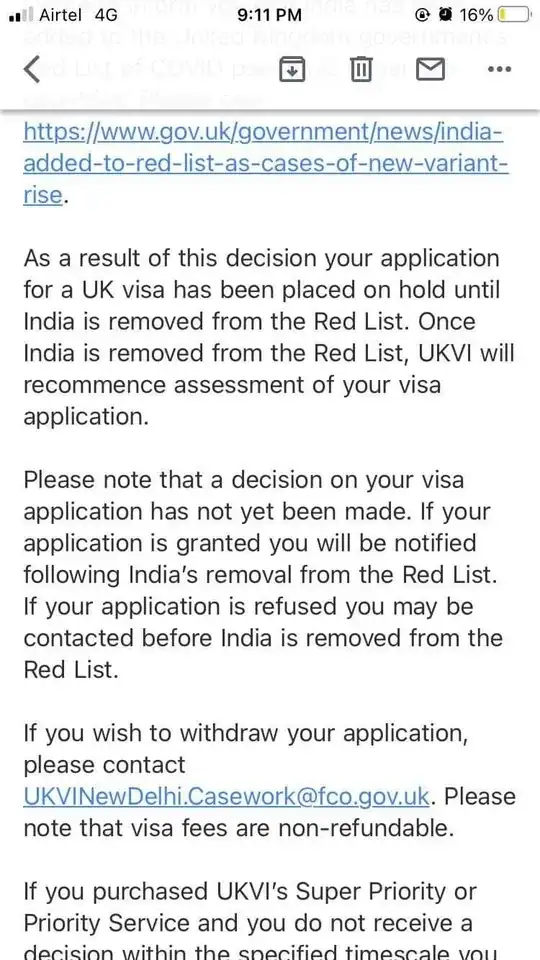This screenshot has width=540, height=960.
Task: Tap the UKVINewDelhi.Casework email address link
Action: click(x=227, y=797)
